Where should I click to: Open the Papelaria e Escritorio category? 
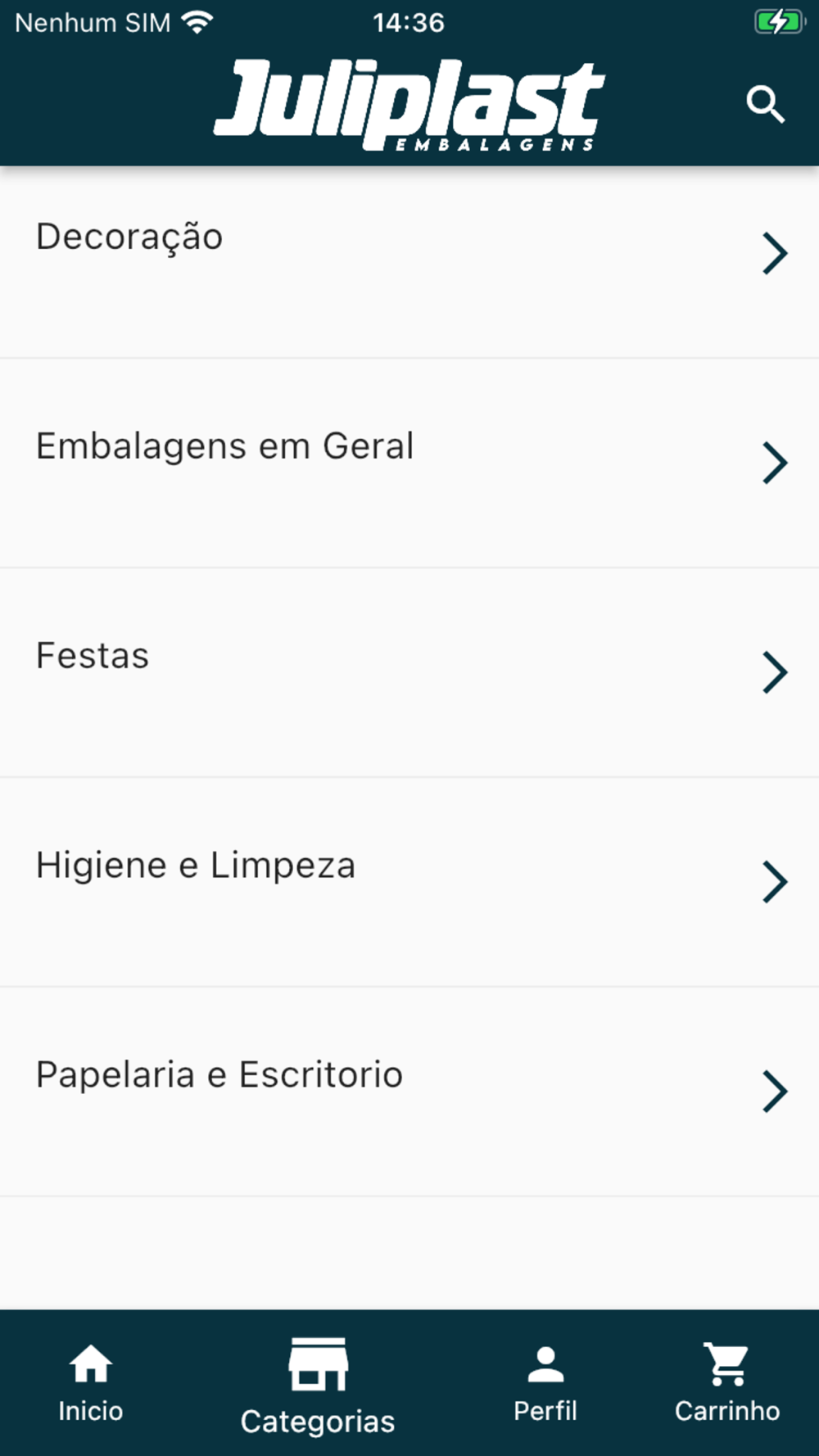pos(409,1092)
